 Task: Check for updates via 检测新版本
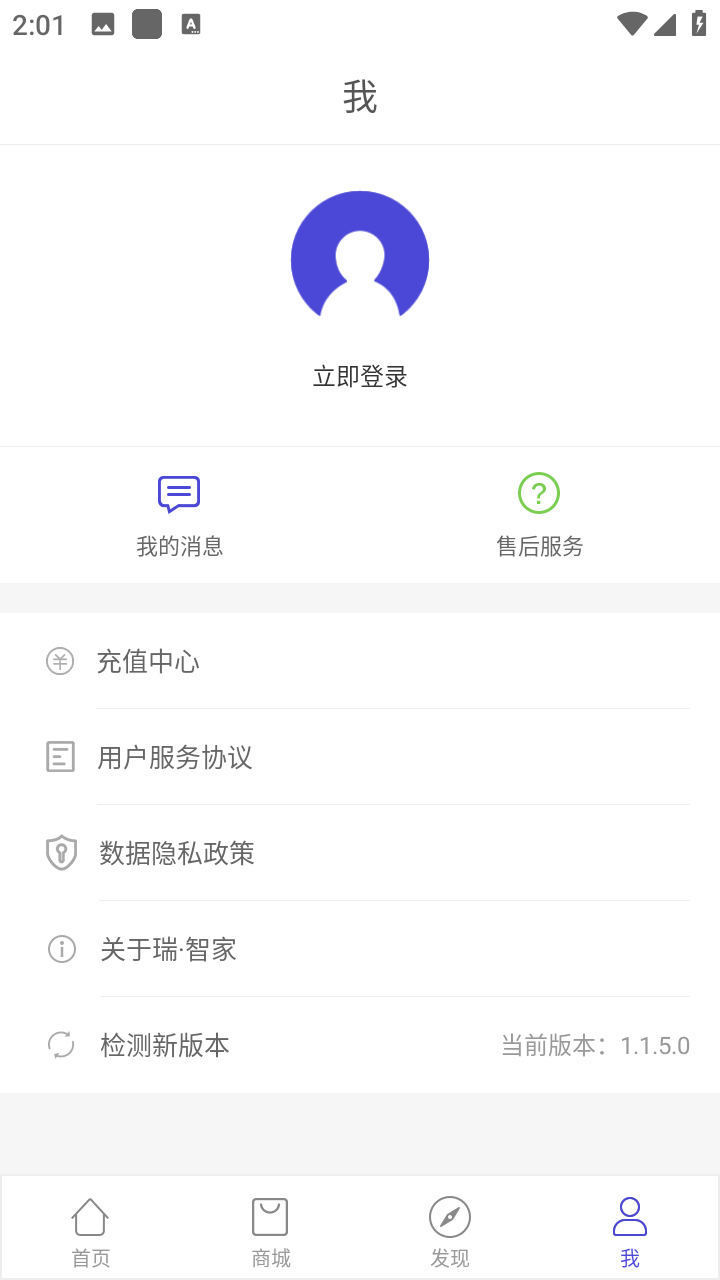coord(360,1045)
